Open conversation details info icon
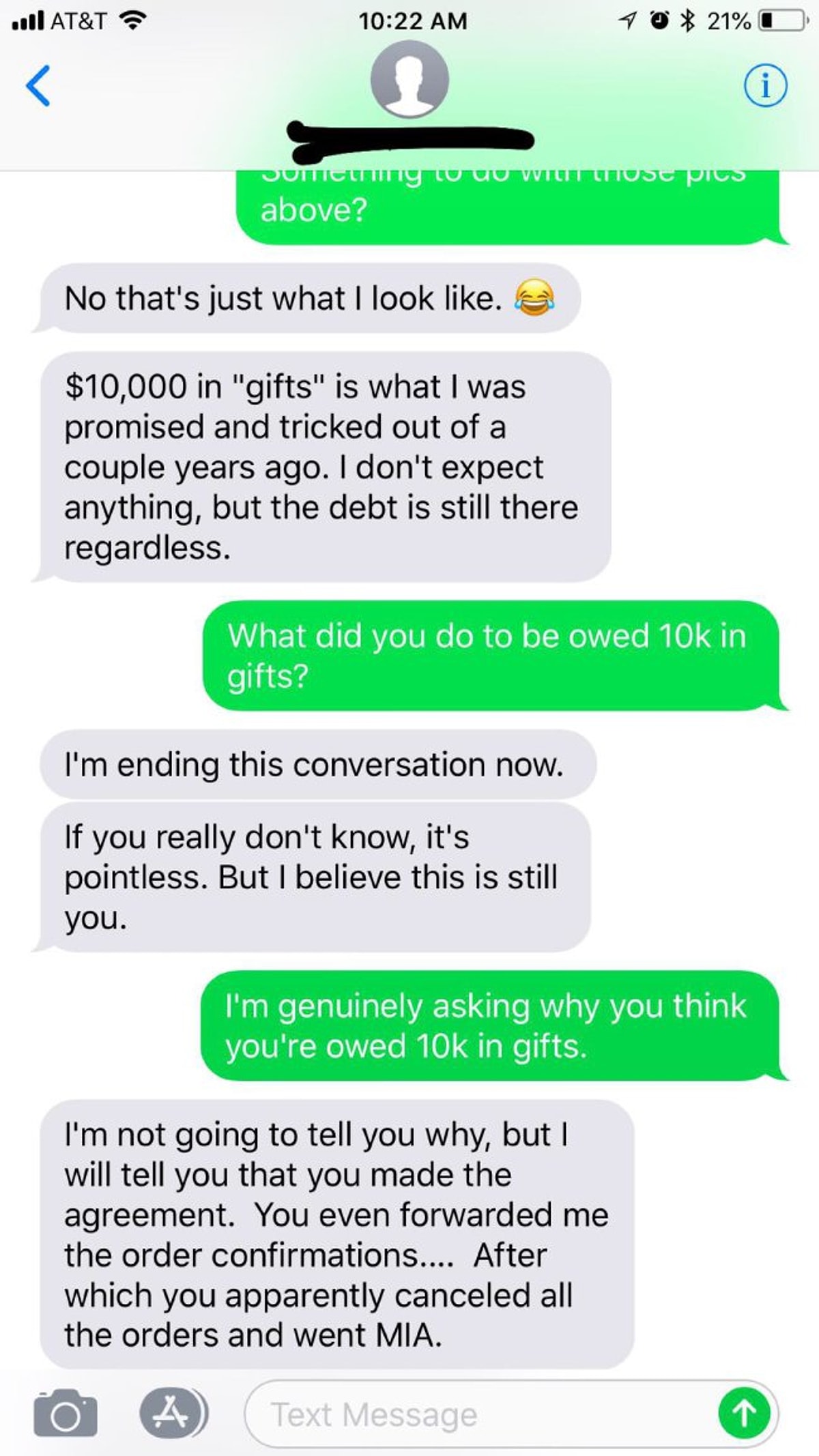The width and height of the screenshot is (819, 1456). (764, 87)
